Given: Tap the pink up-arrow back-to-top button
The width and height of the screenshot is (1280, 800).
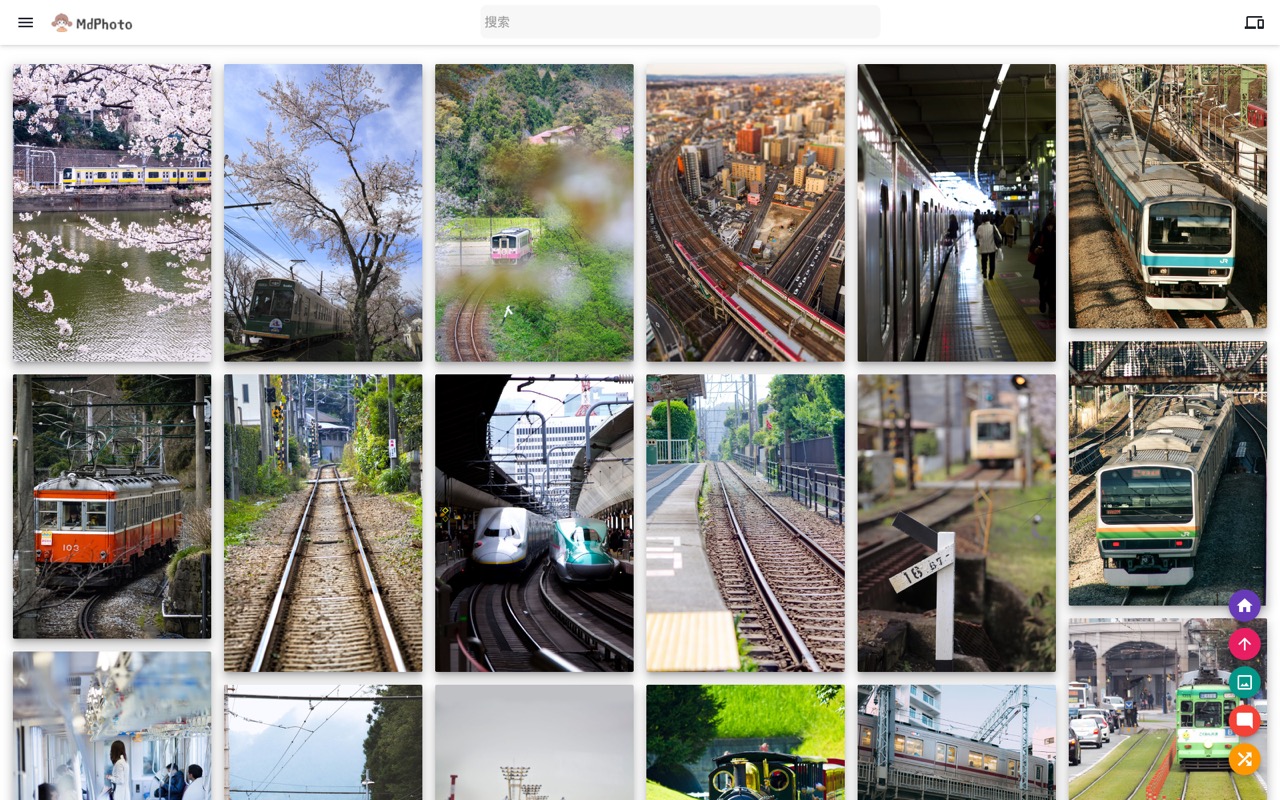Looking at the screenshot, I should [x=1244, y=644].
